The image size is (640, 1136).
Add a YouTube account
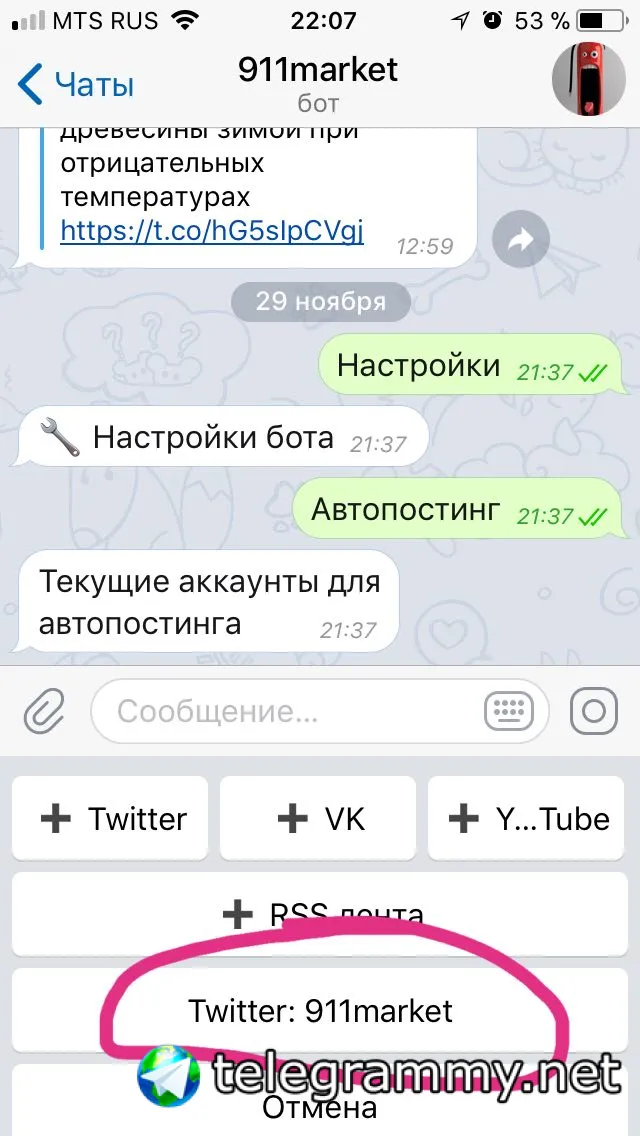[x=529, y=819]
